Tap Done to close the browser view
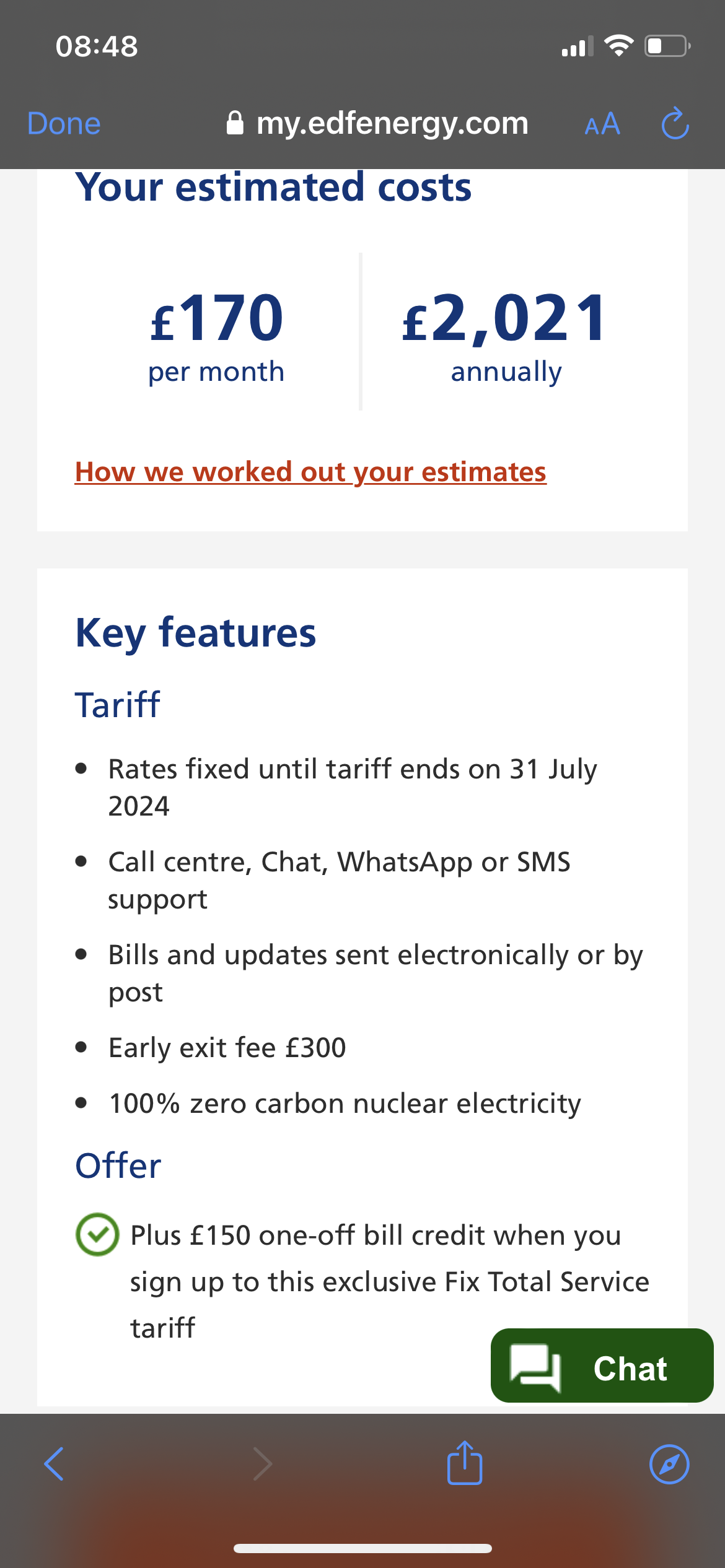This screenshot has width=725, height=1568. click(64, 123)
